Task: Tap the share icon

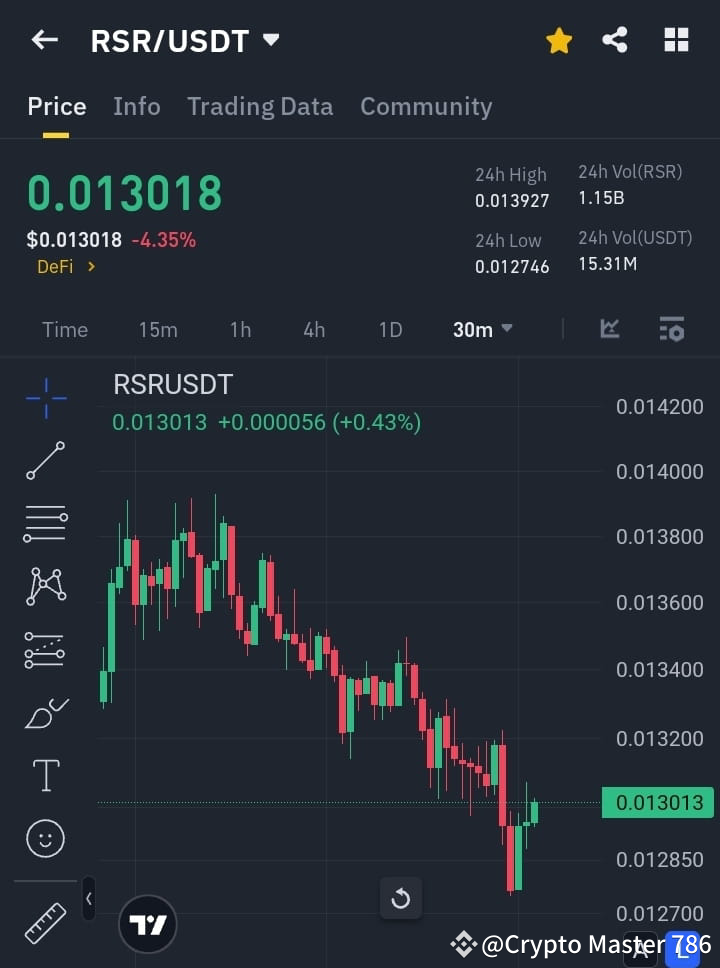Action: (x=615, y=40)
